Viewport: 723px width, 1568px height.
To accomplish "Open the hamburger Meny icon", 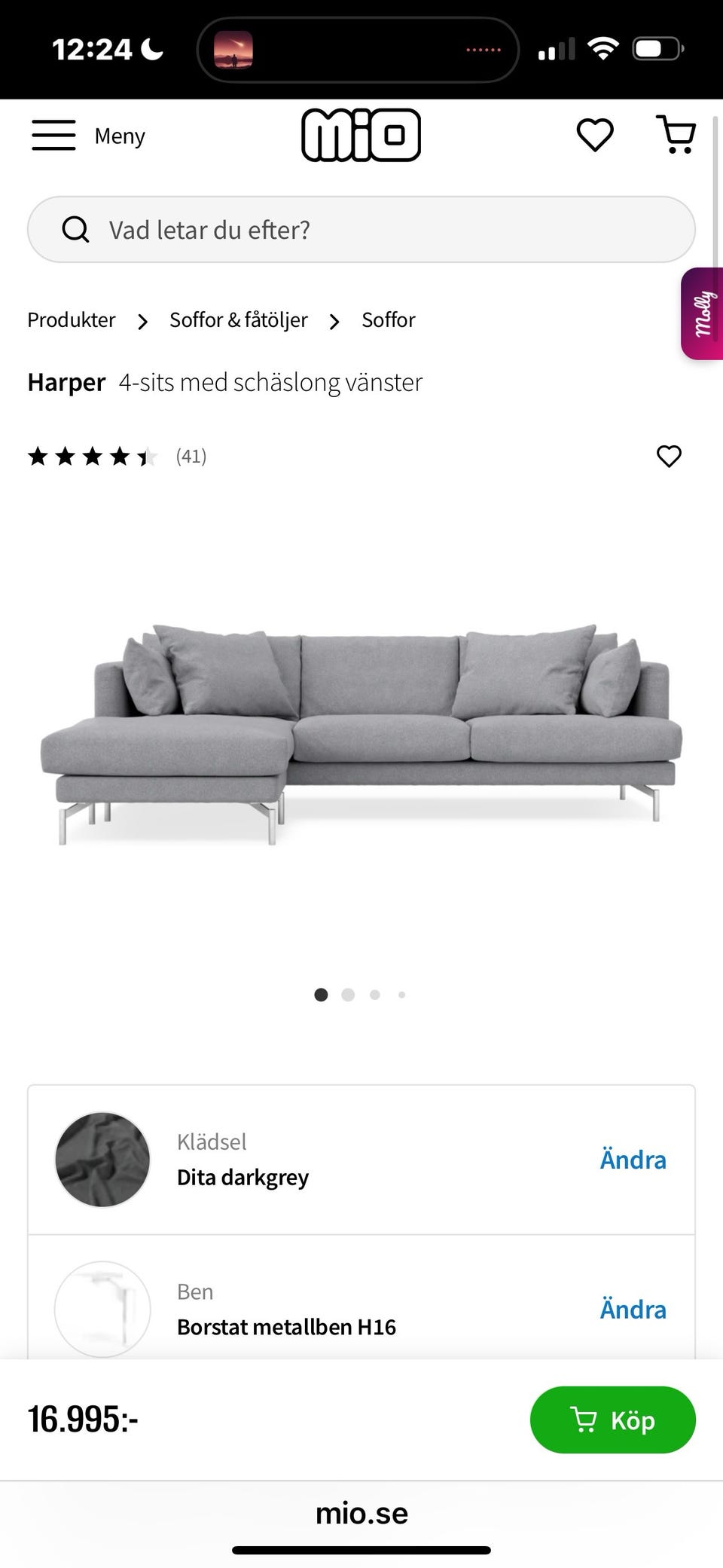I will 53,135.
